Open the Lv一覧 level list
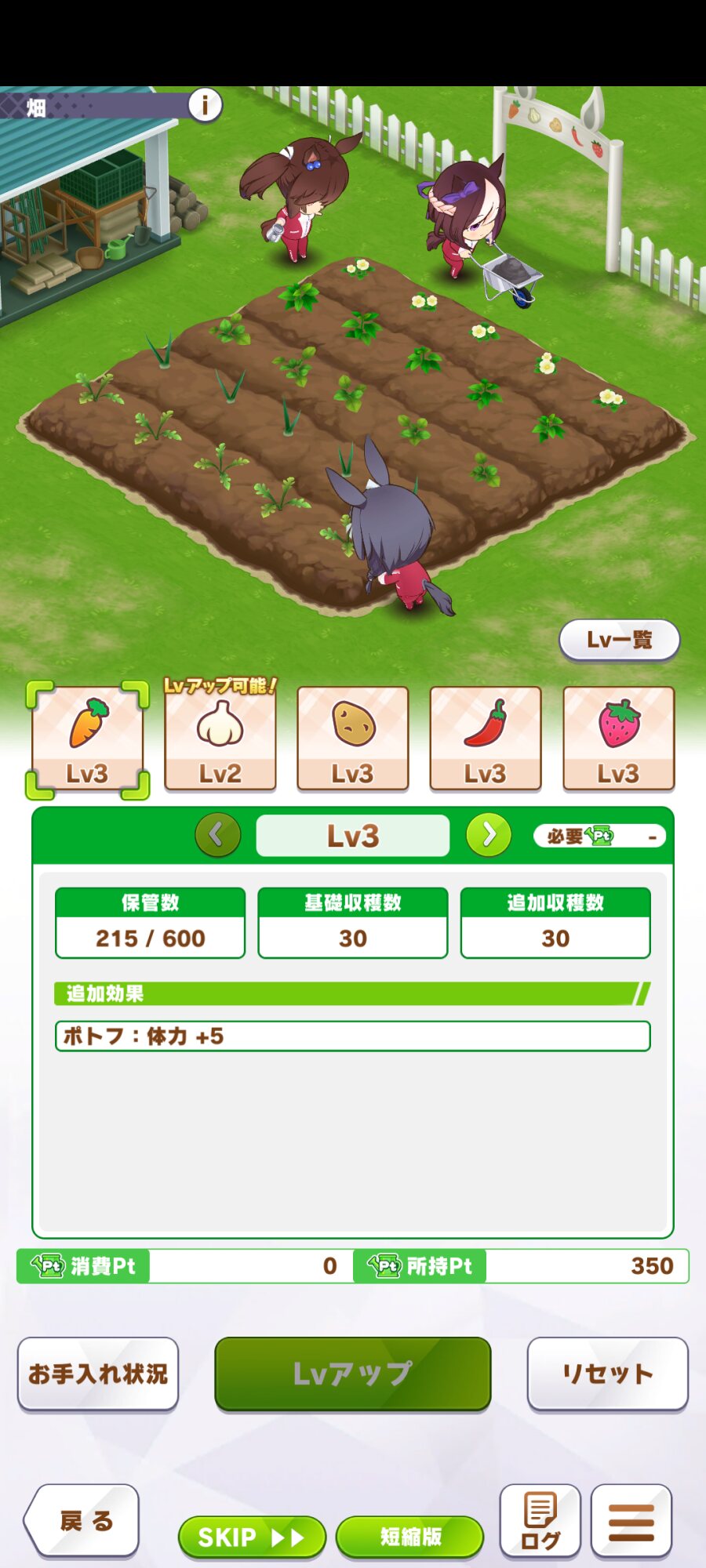The width and height of the screenshot is (706, 1568). pyautogui.click(x=619, y=640)
